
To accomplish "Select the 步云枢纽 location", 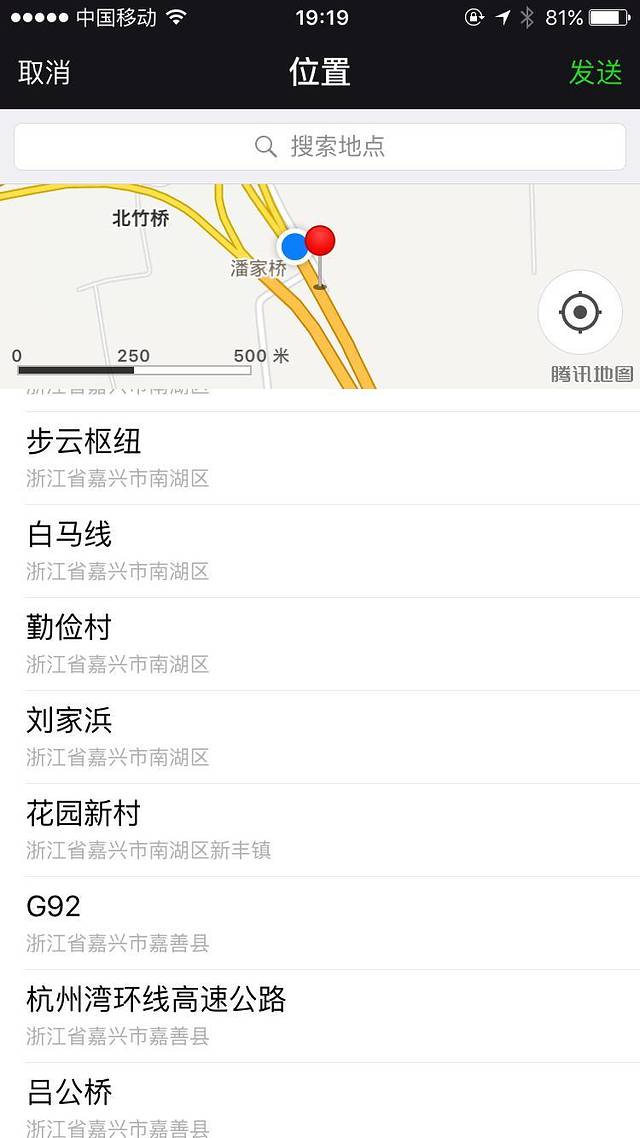I will tap(320, 457).
